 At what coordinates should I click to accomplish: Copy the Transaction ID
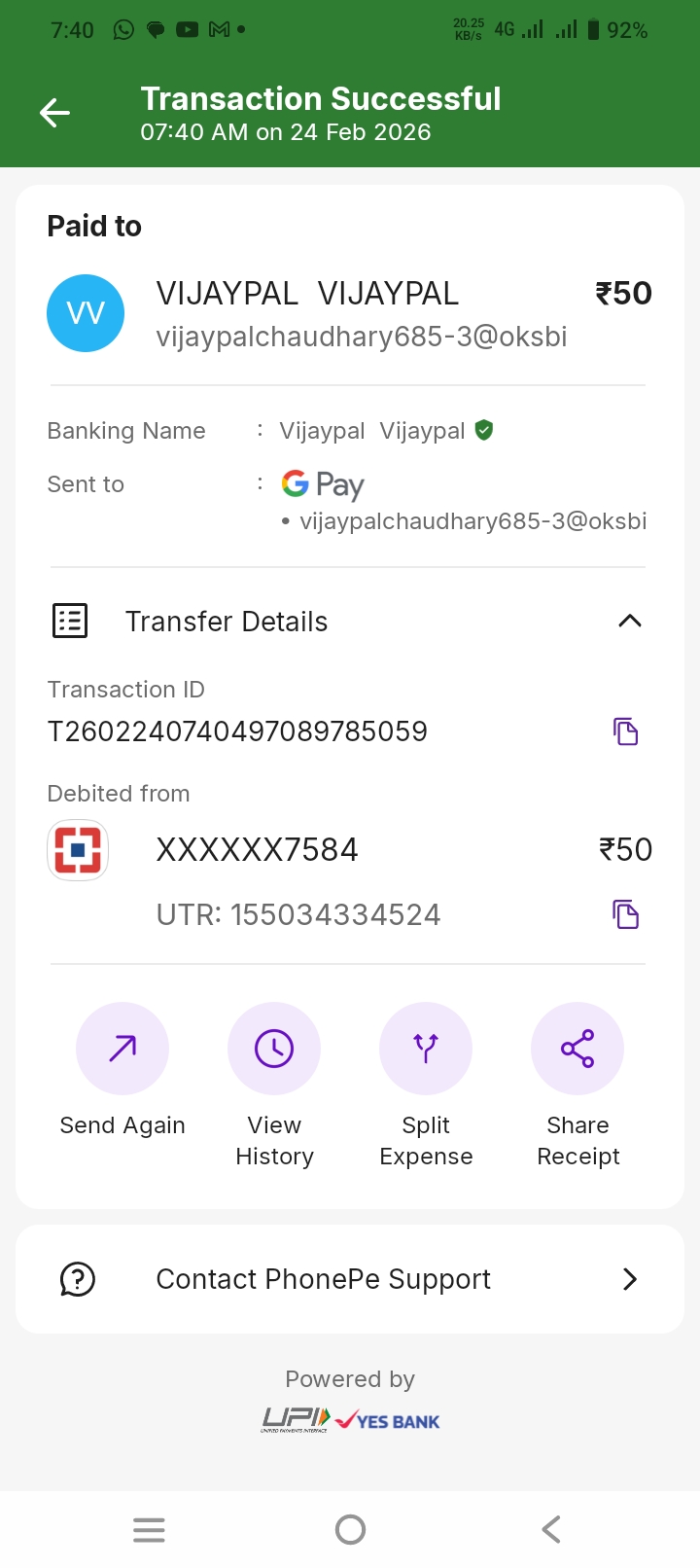click(x=626, y=731)
